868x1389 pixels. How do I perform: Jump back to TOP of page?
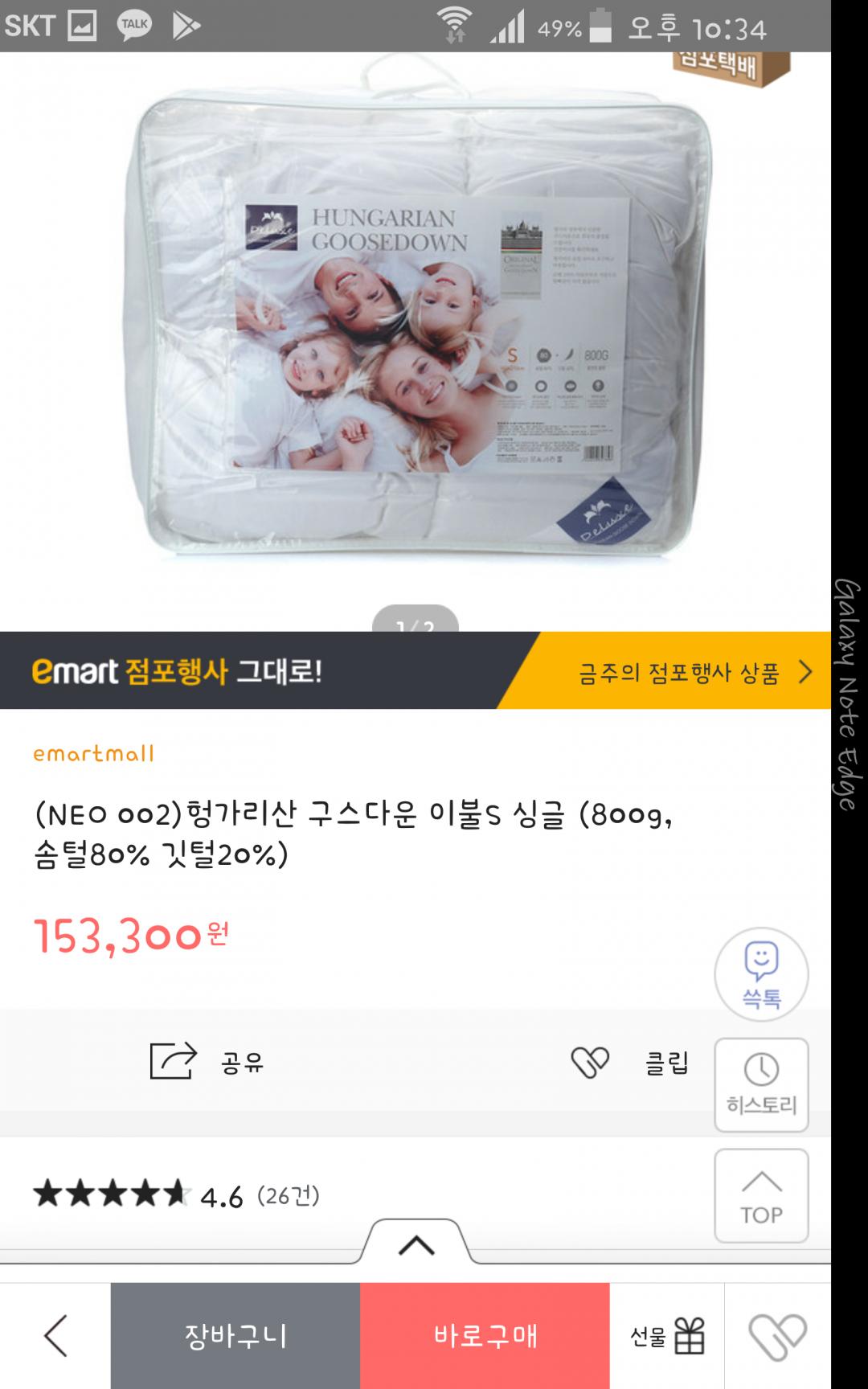pyautogui.click(x=761, y=1195)
